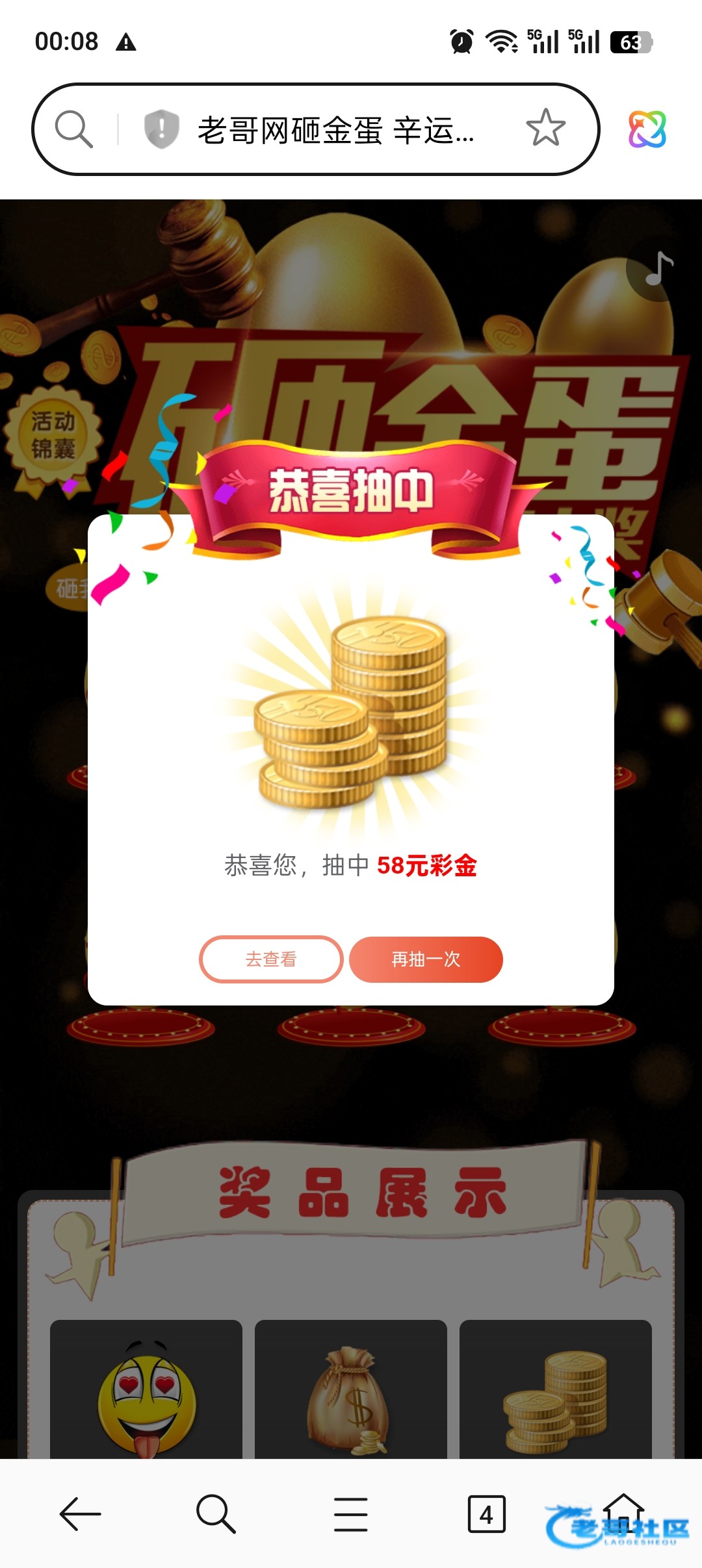Open the browser menu with three lines
702x1568 pixels.
click(351, 1514)
